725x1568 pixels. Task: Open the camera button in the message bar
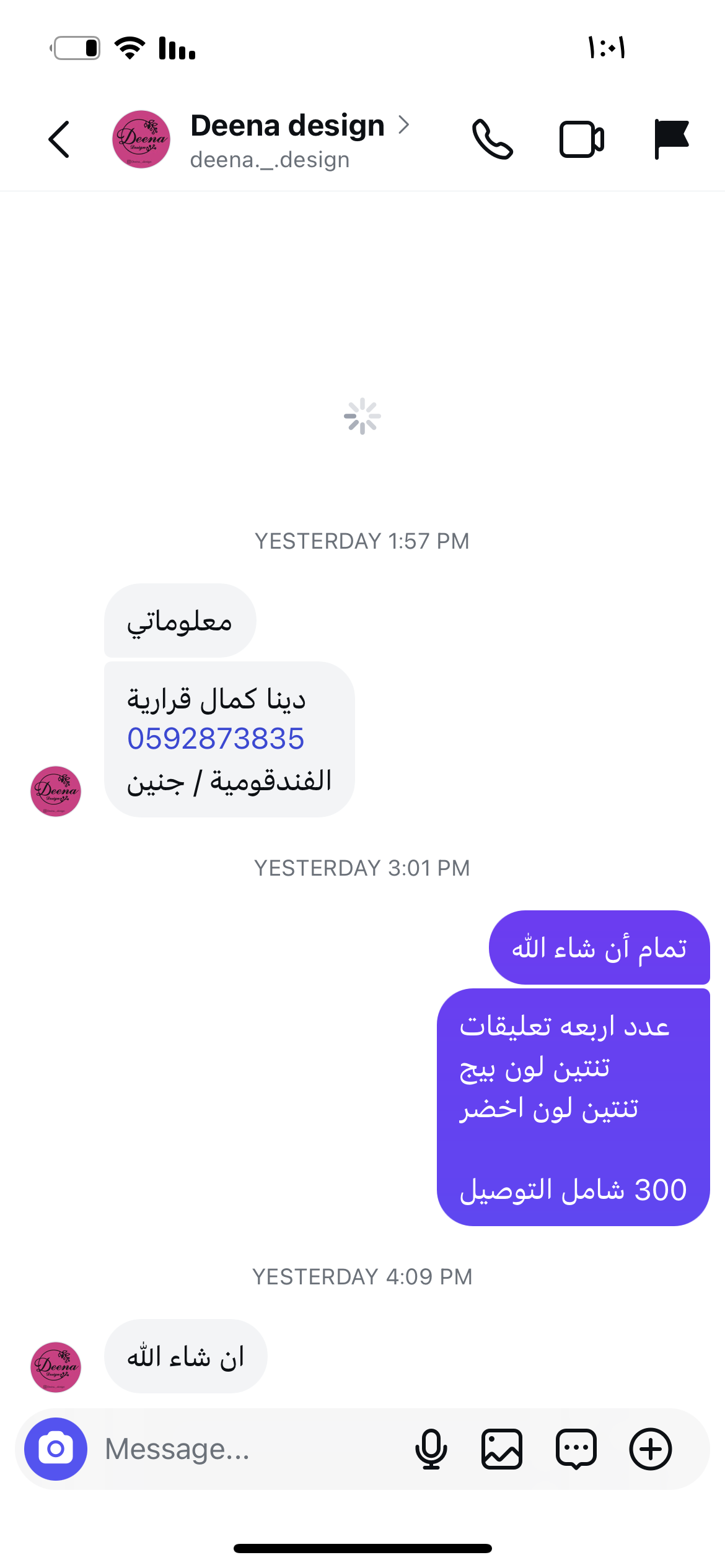(x=56, y=1448)
